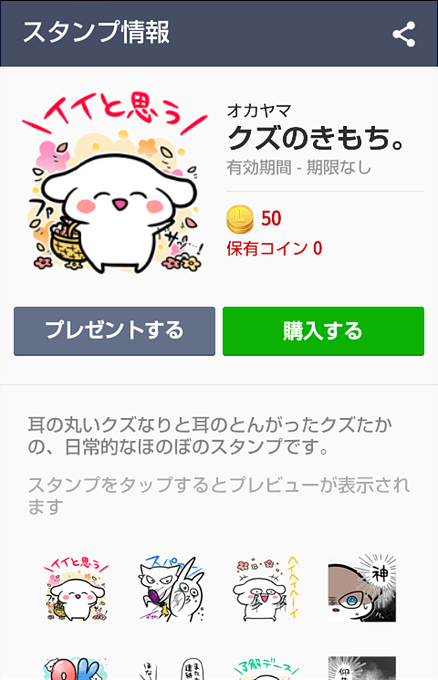Screen dimensions: 438x680
Task: Preview the OK sticker
Action: pyautogui.click(x=76, y=668)
